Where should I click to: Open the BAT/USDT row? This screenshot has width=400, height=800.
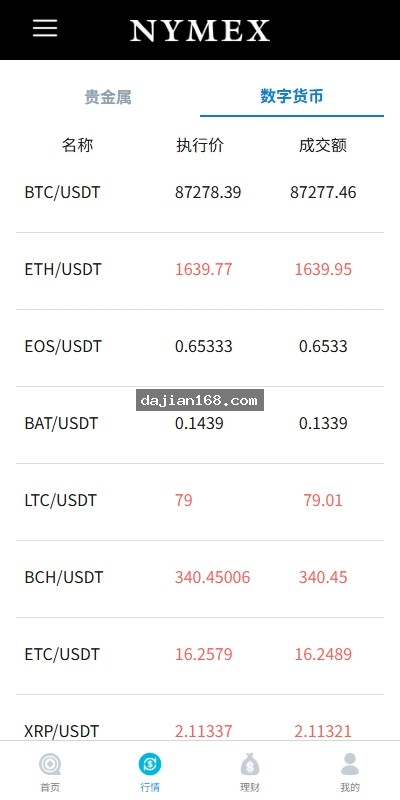click(200, 424)
